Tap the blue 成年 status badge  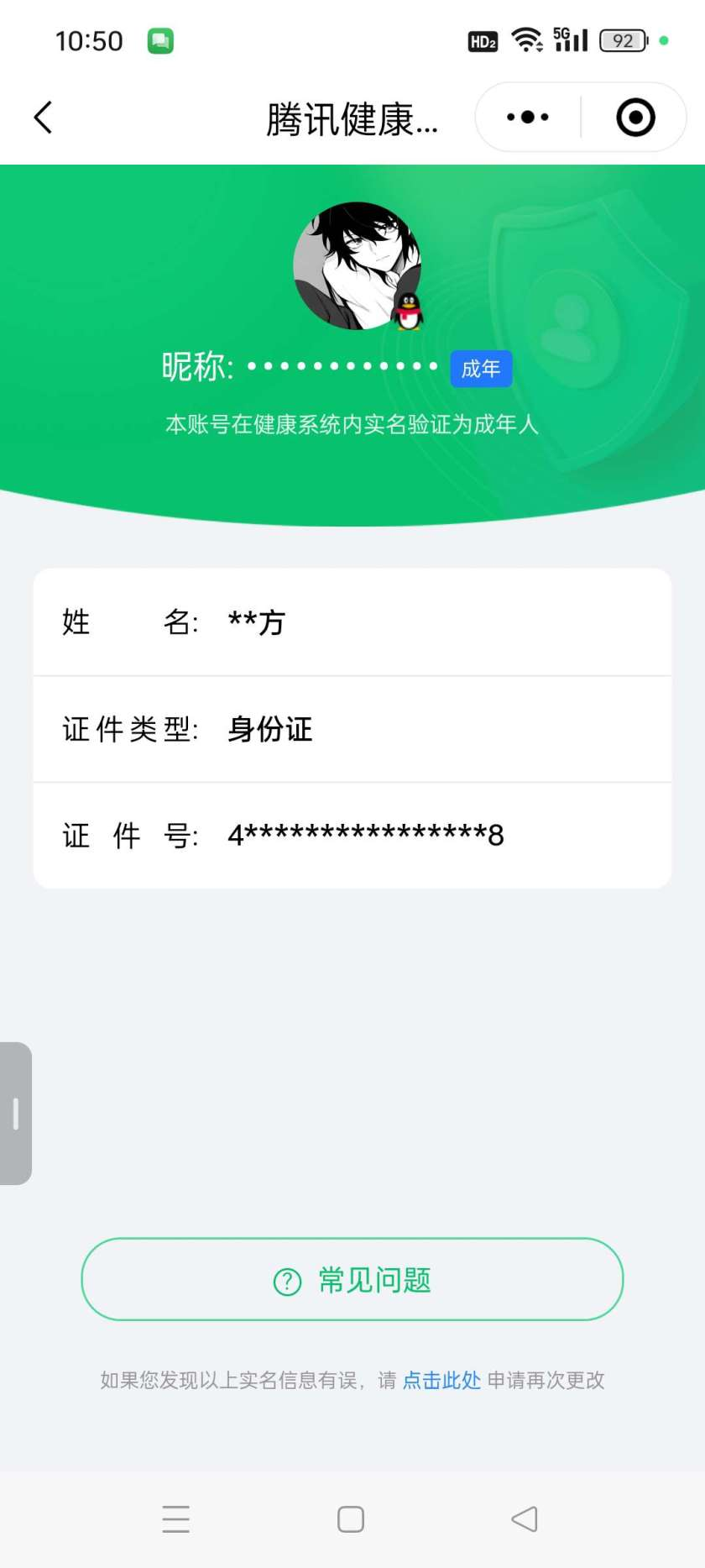pos(481,368)
